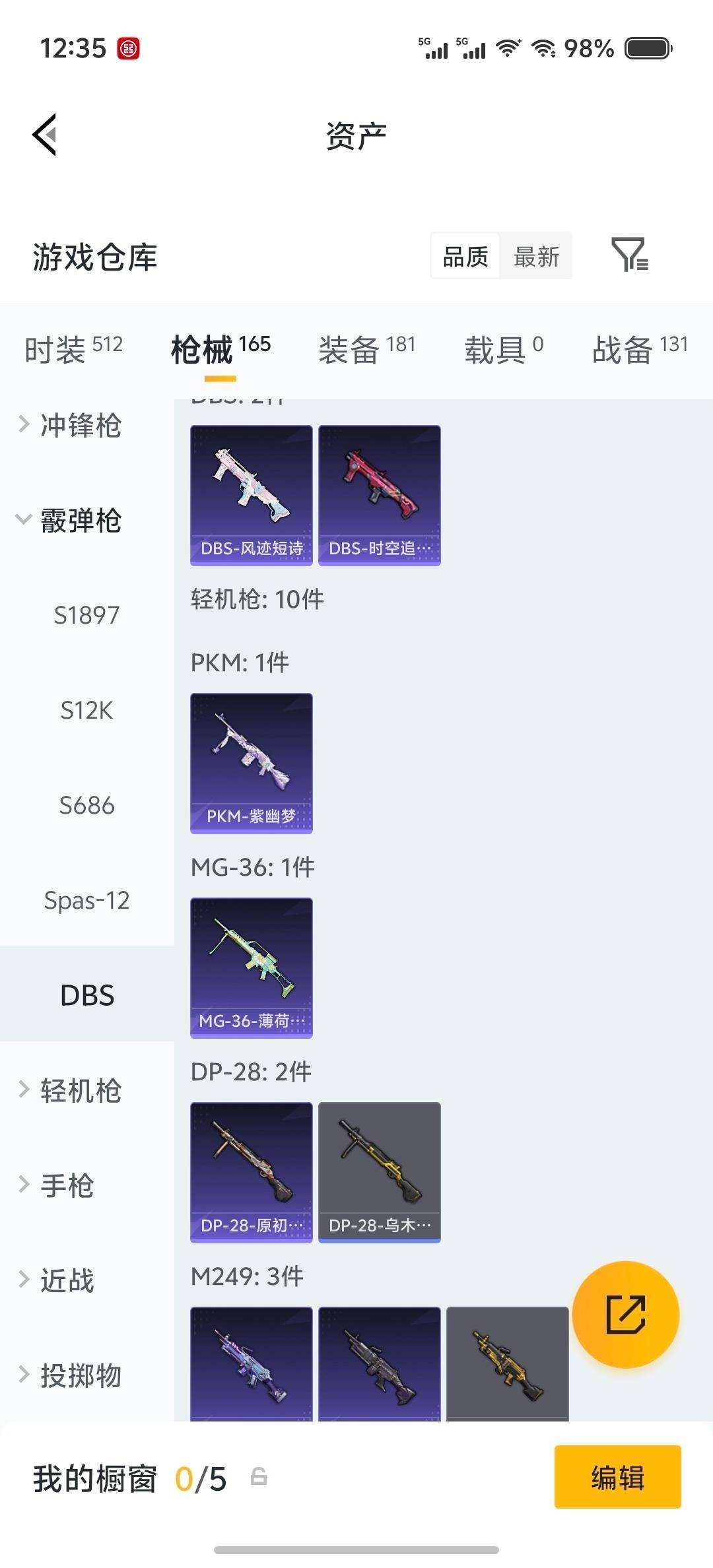Select Spas-12 in the sidebar

point(87,900)
